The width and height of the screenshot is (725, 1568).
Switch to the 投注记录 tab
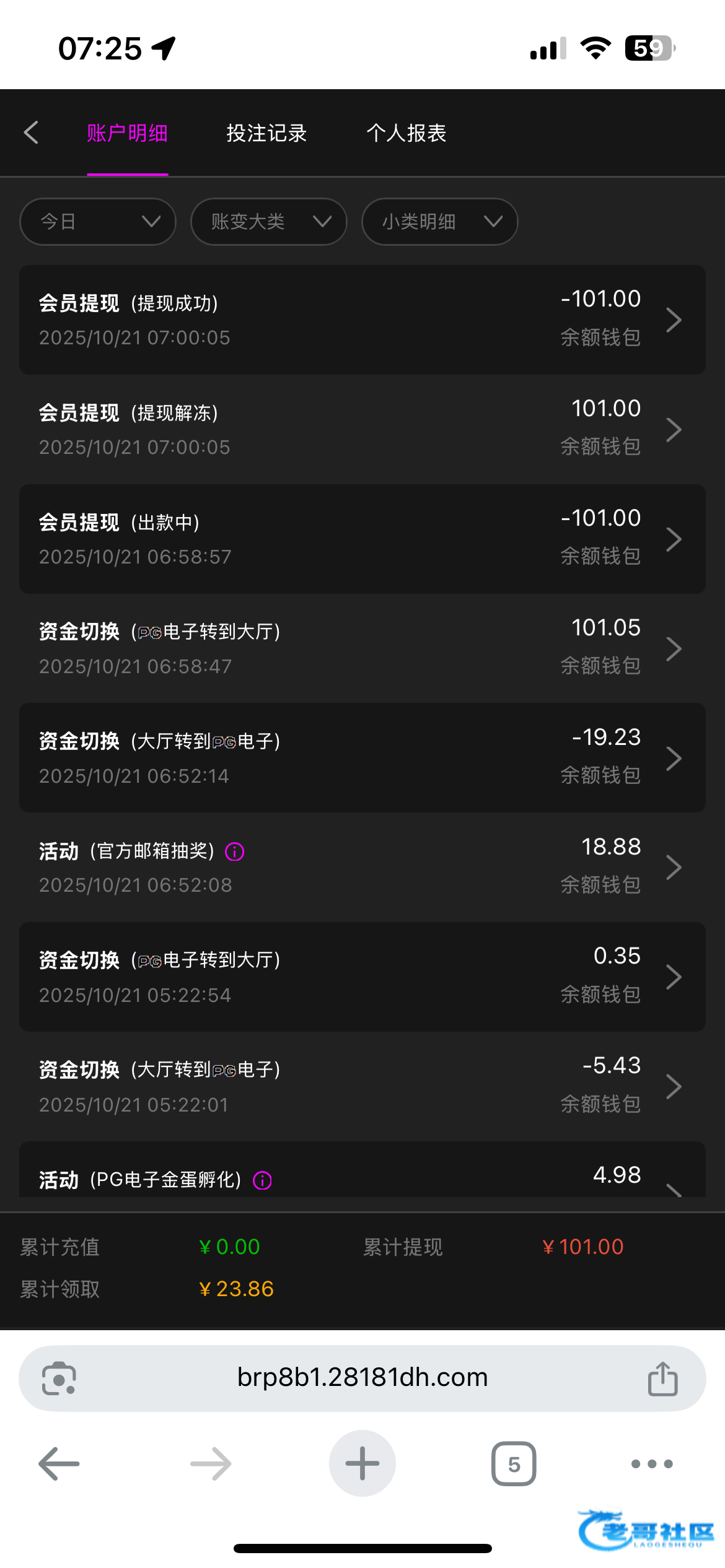tap(266, 133)
